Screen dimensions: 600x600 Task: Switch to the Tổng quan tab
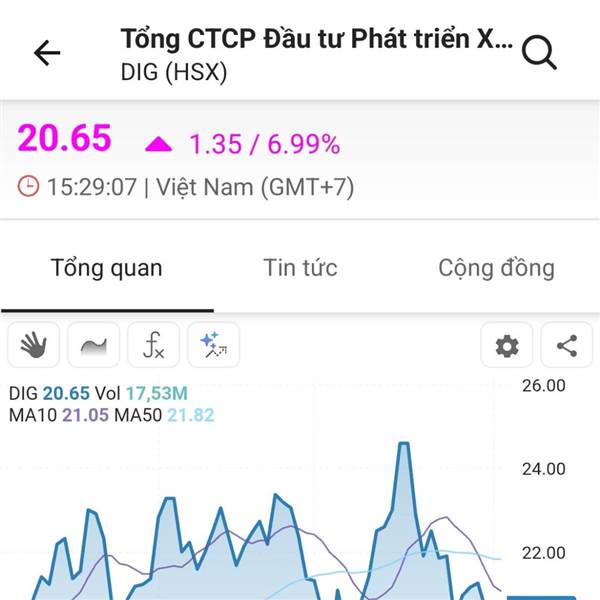106,268
